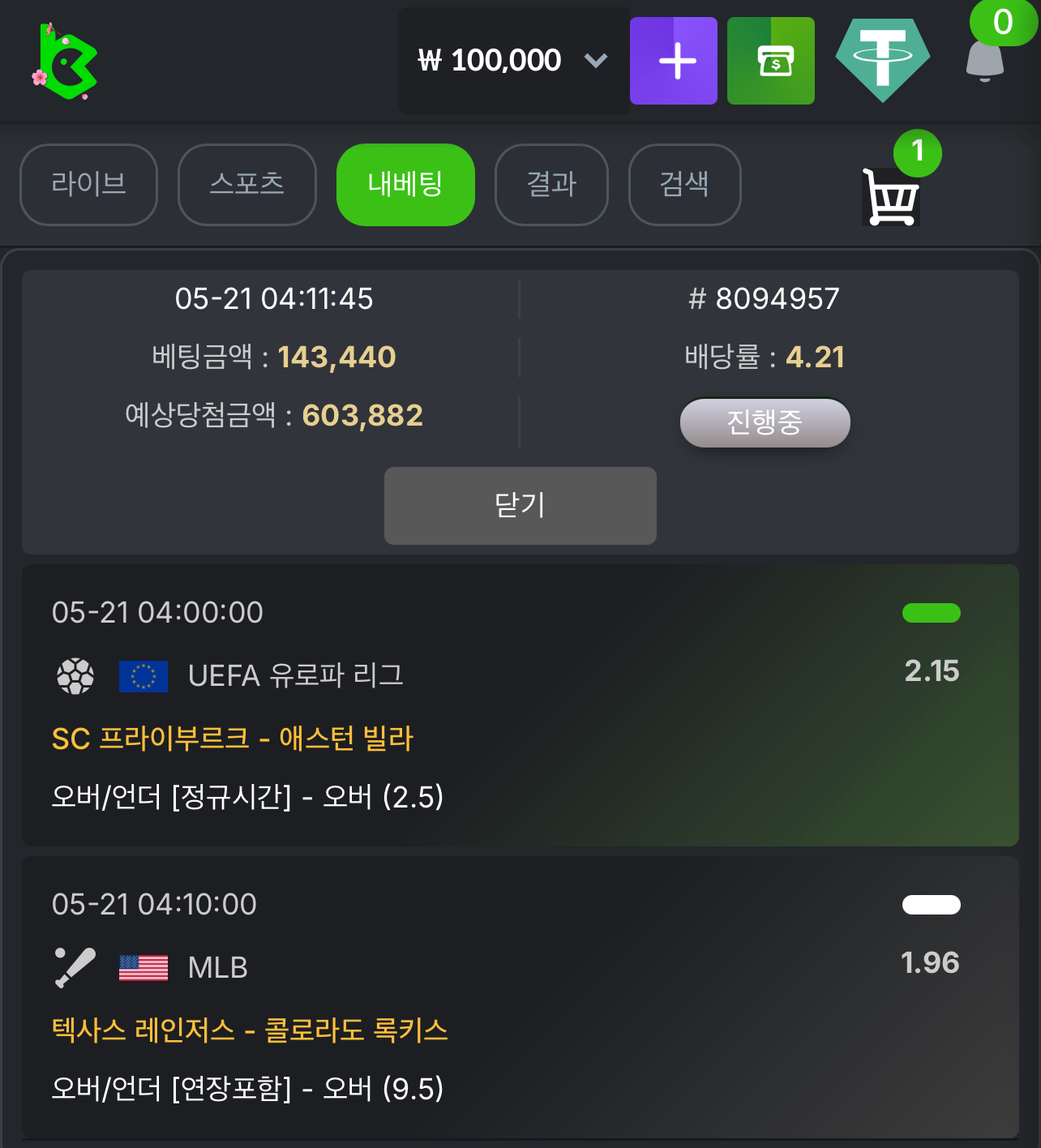This screenshot has height=1148, width=1041.
Task: Open the green cash withdrawal icon
Action: click(x=771, y=61)
